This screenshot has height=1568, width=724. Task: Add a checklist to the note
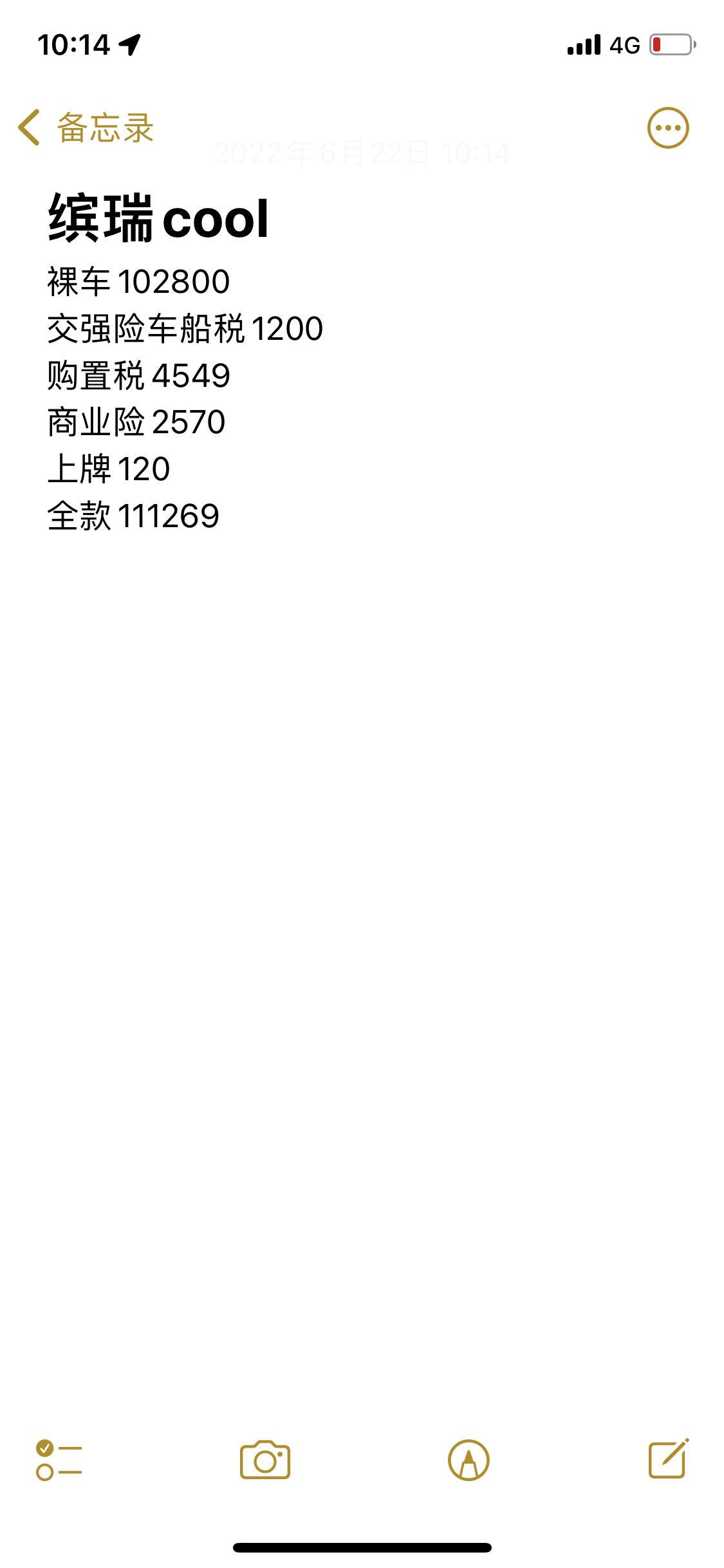59,1460
